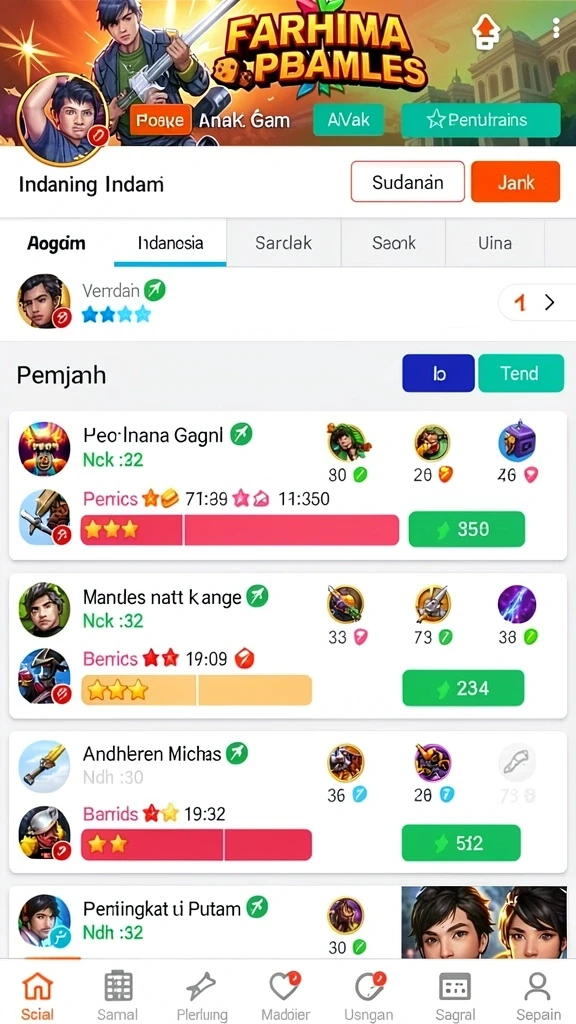Tap the green Tend button
576x1024 pixels.
pyautogui.click(x=520, y=373)
